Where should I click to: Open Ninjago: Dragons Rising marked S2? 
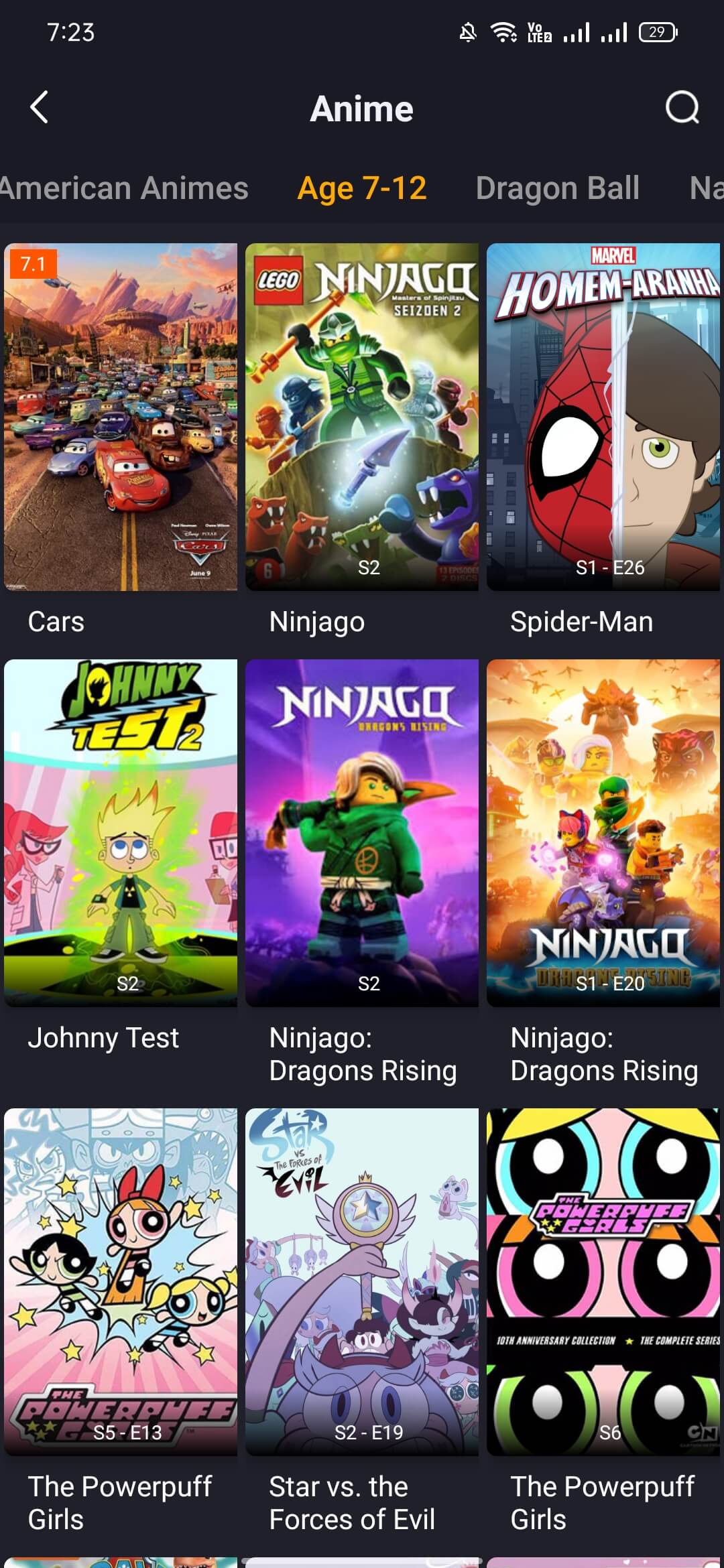(362, 833)
